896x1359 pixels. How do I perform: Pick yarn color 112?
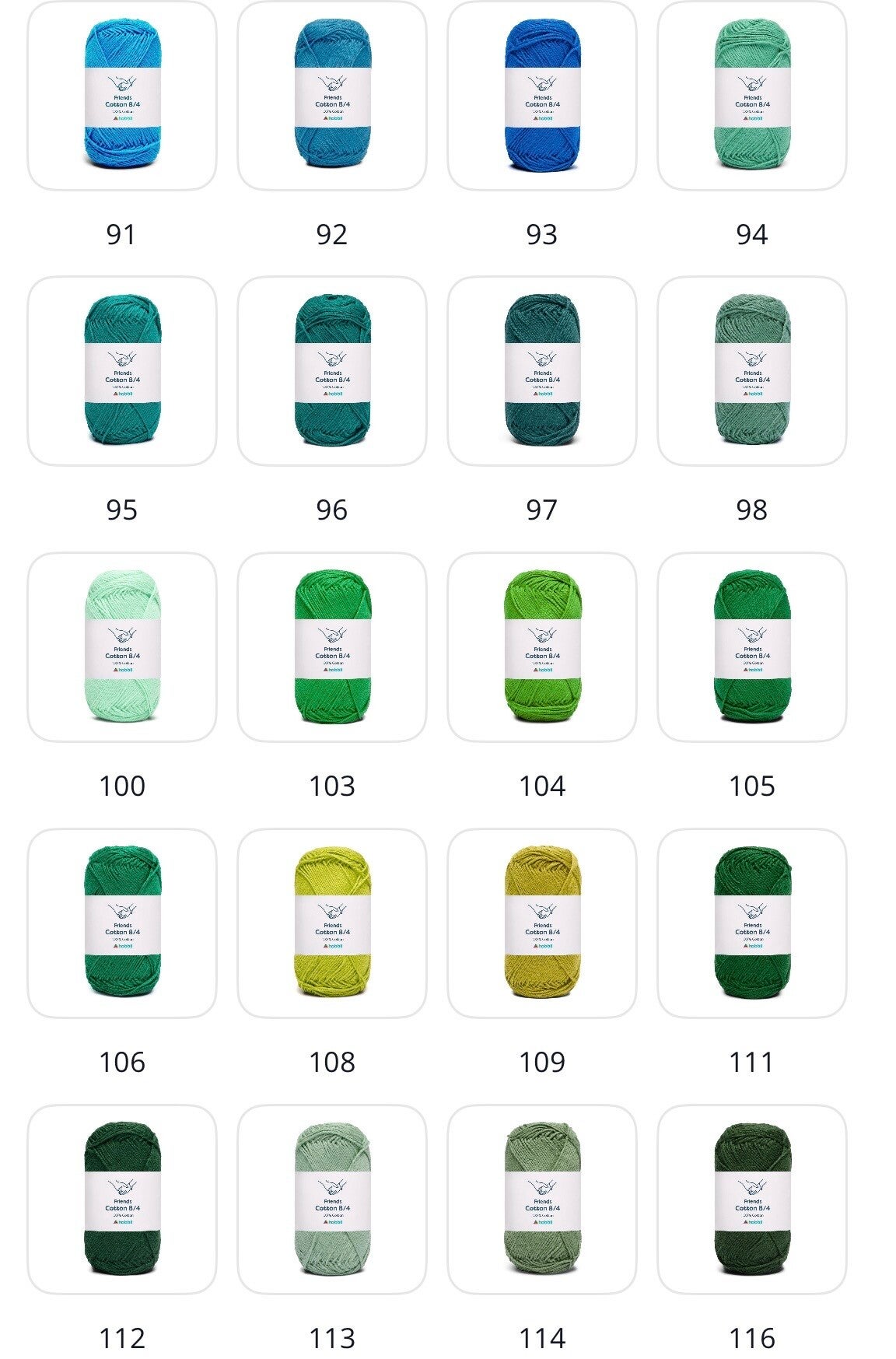pyautogui.click(x=122, y=1200)
